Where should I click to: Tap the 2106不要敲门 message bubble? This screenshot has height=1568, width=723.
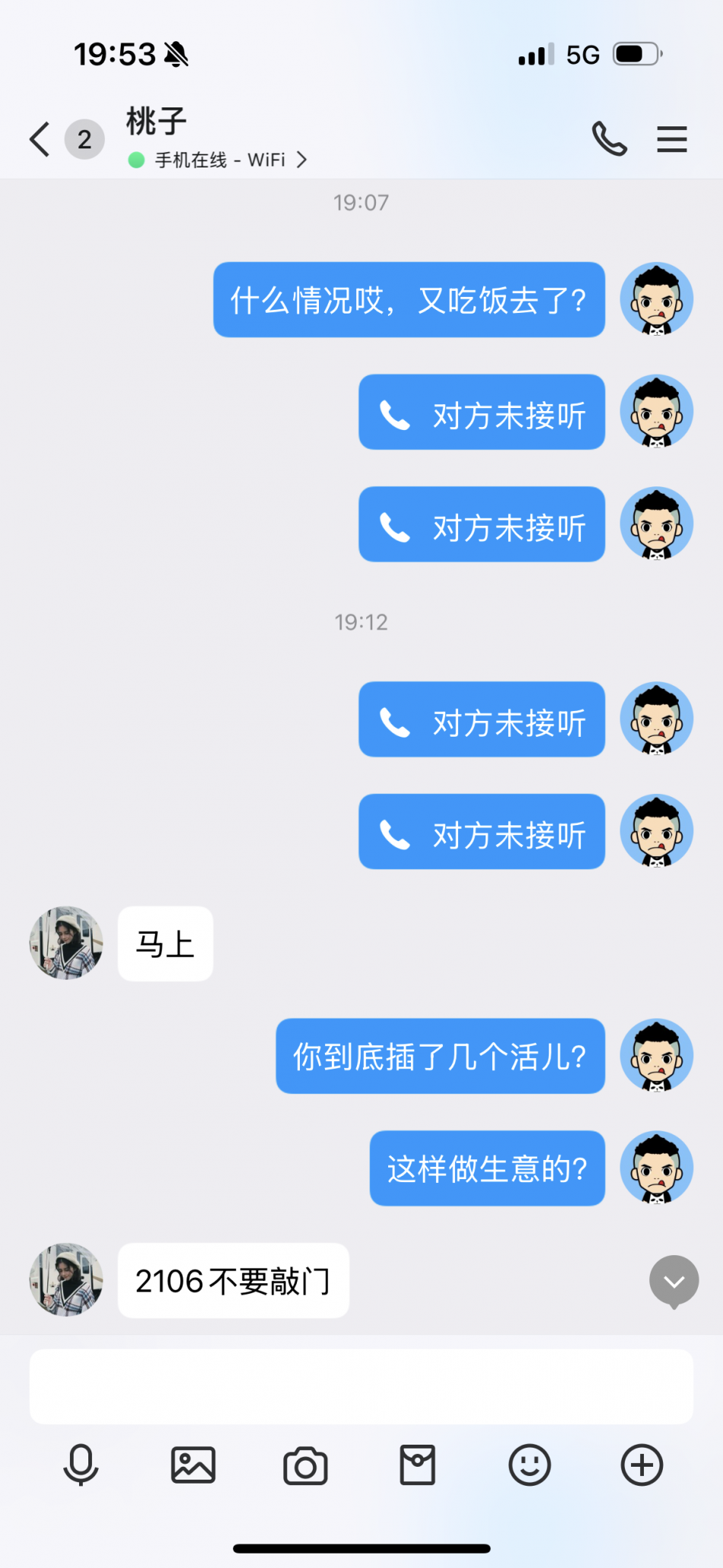pyautogui.click(x=233, y=1281)
